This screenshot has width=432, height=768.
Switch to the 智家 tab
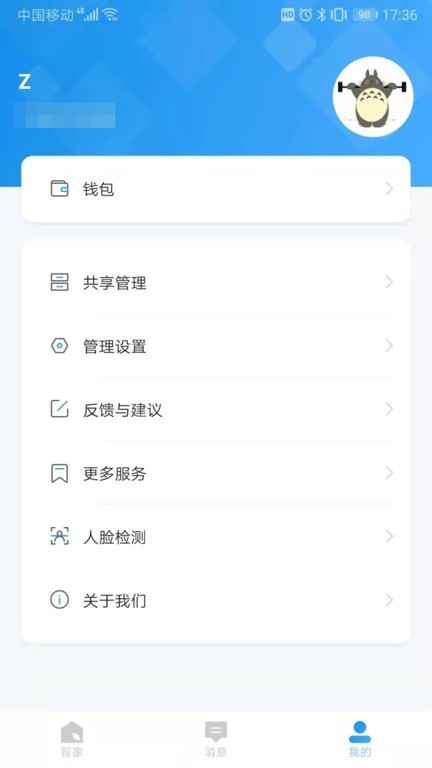coord(72,739)
